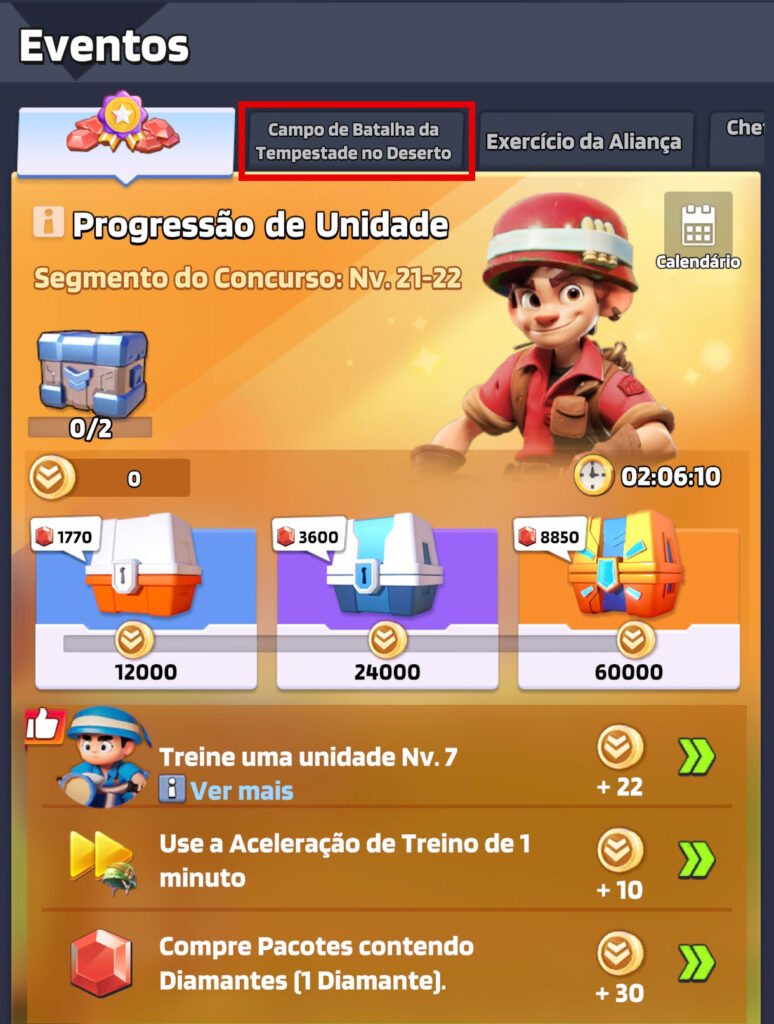Tap the blue chest showing 0/2

pyautogui.click(x=92, y=374)
